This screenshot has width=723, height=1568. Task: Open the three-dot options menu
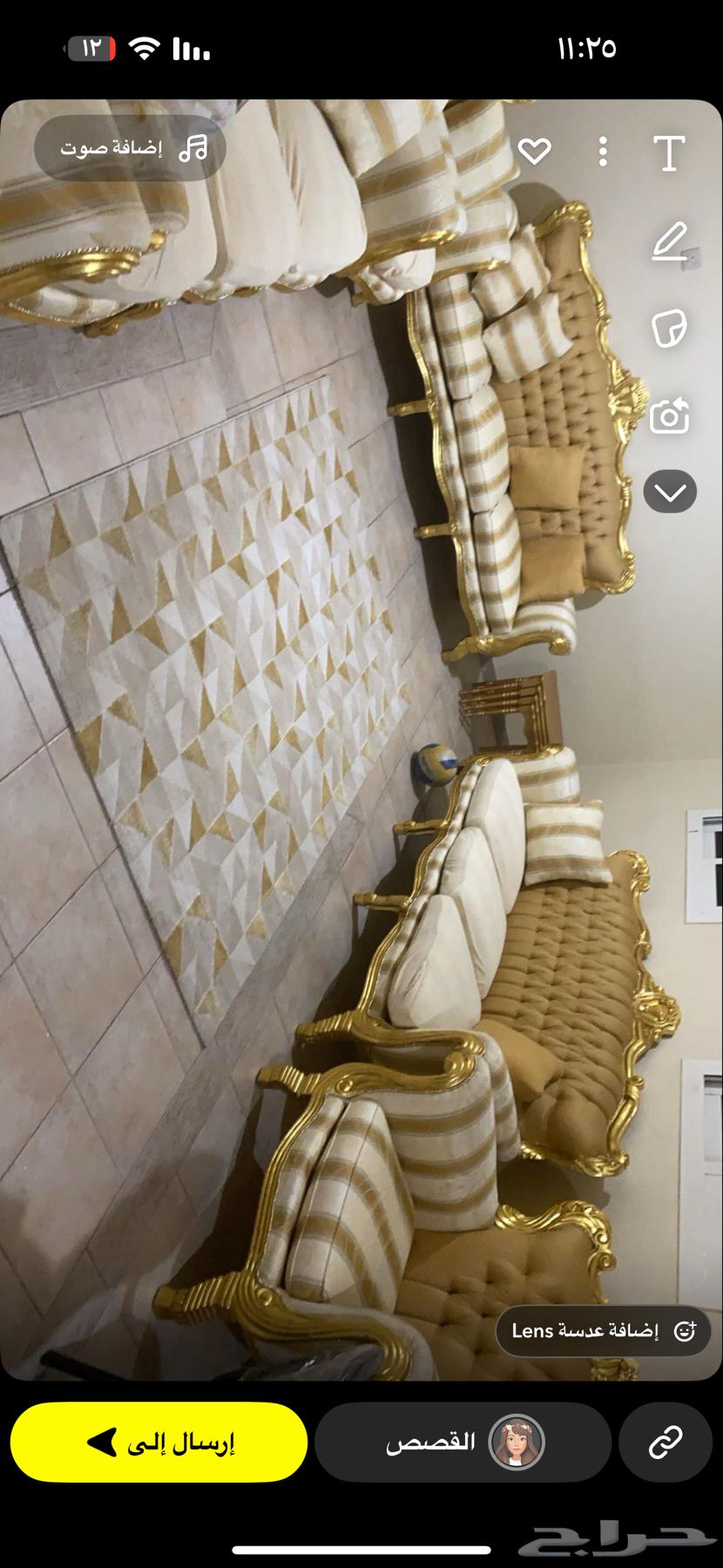pos(602,152)
